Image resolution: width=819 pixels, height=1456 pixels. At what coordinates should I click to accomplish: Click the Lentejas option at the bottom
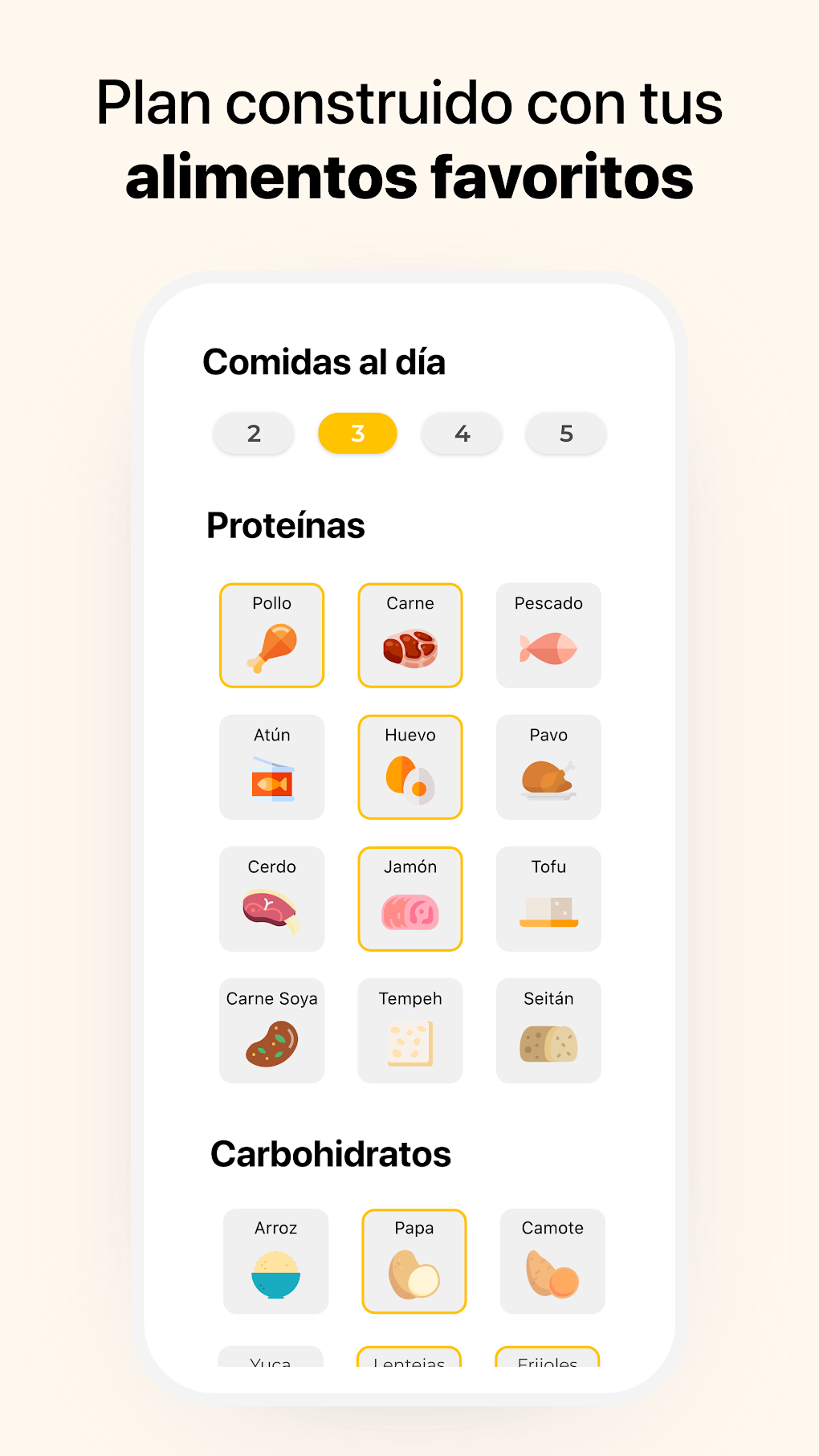pyautogui.click(x=409, y=1361)
